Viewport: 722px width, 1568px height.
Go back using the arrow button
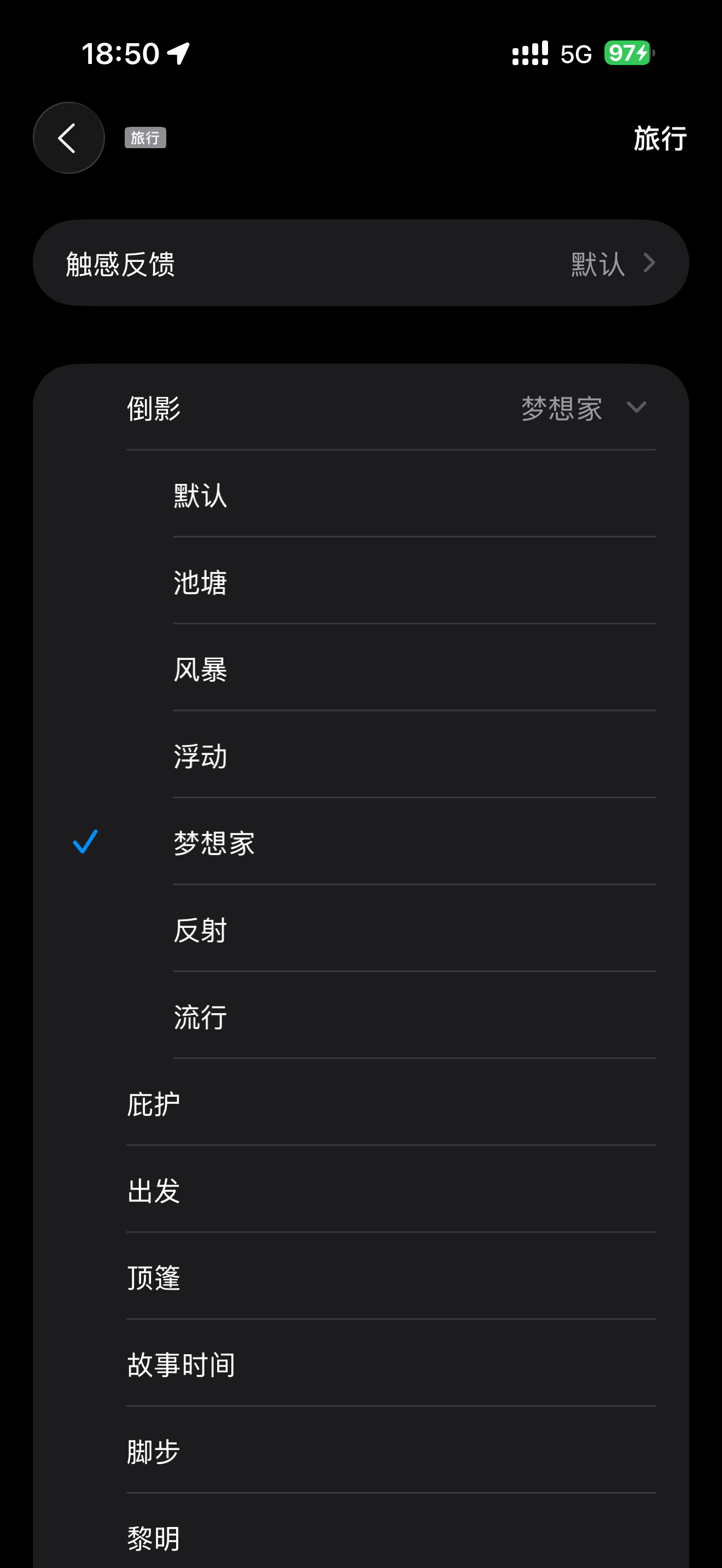coord(69,138)
